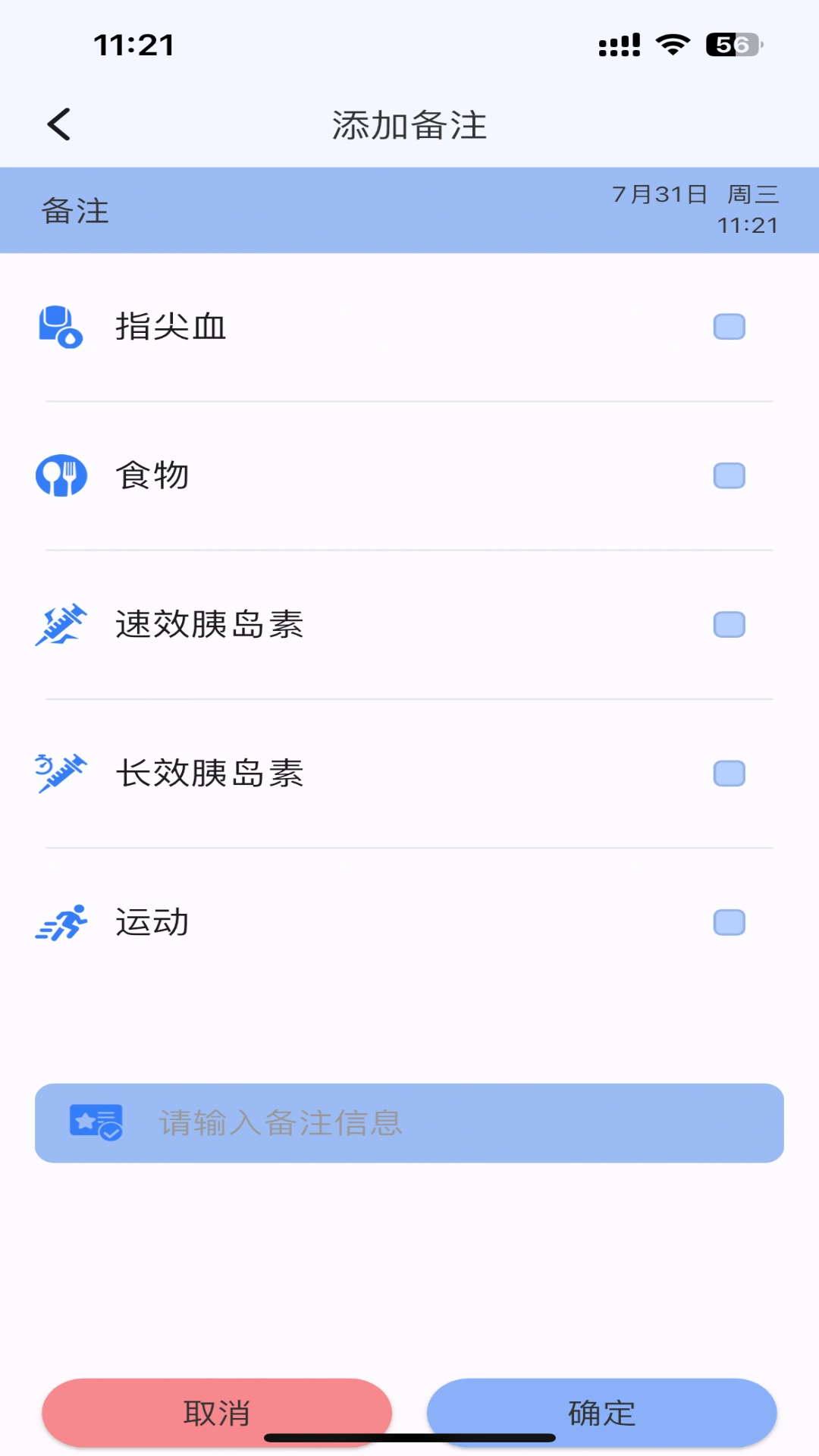Open the 添加备注 page title
Viewport: 819px width, 1456px height.
pos(409,124)
